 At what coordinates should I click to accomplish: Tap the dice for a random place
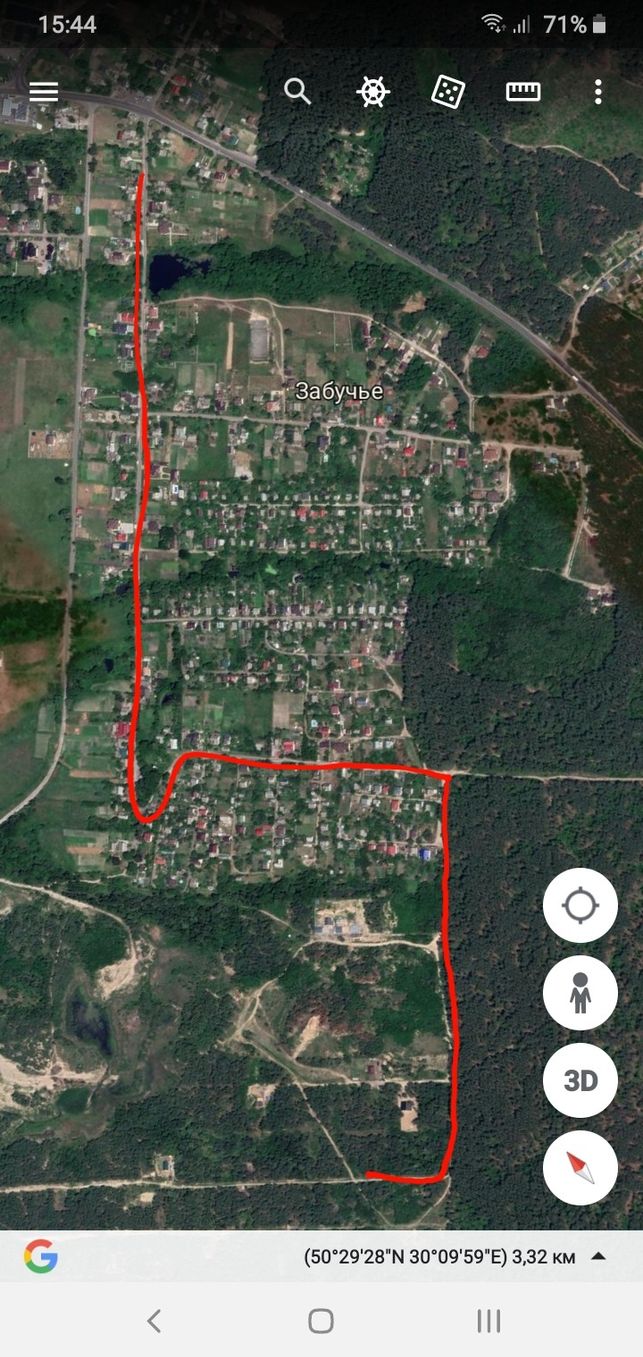click(x=448, y=92)
